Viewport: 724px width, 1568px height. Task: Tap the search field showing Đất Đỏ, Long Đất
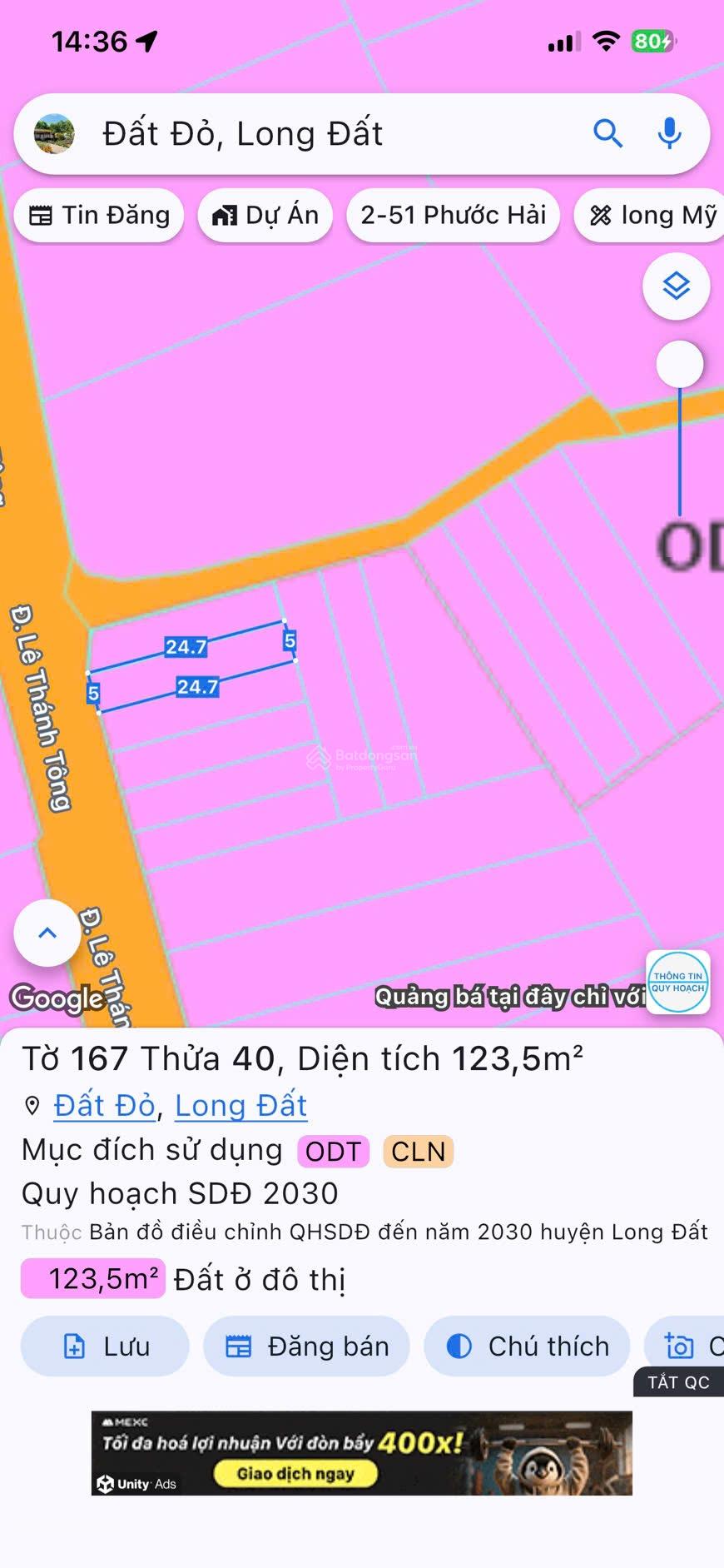point(316,134)
